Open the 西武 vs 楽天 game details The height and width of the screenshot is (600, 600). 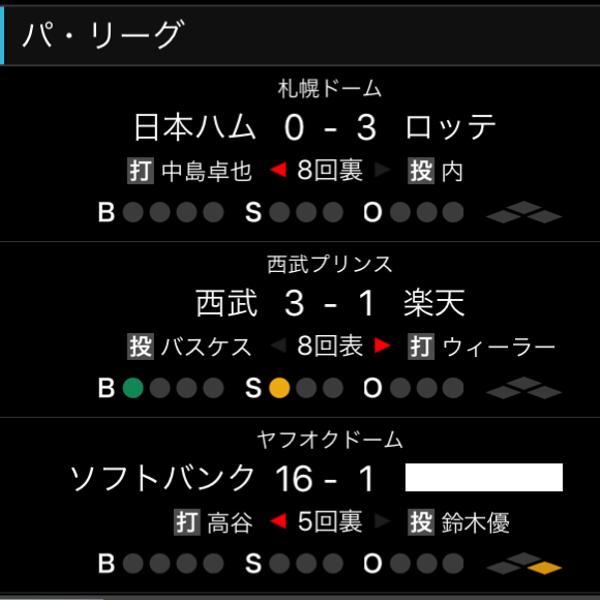pyautogui.click(x=330, y=302)
